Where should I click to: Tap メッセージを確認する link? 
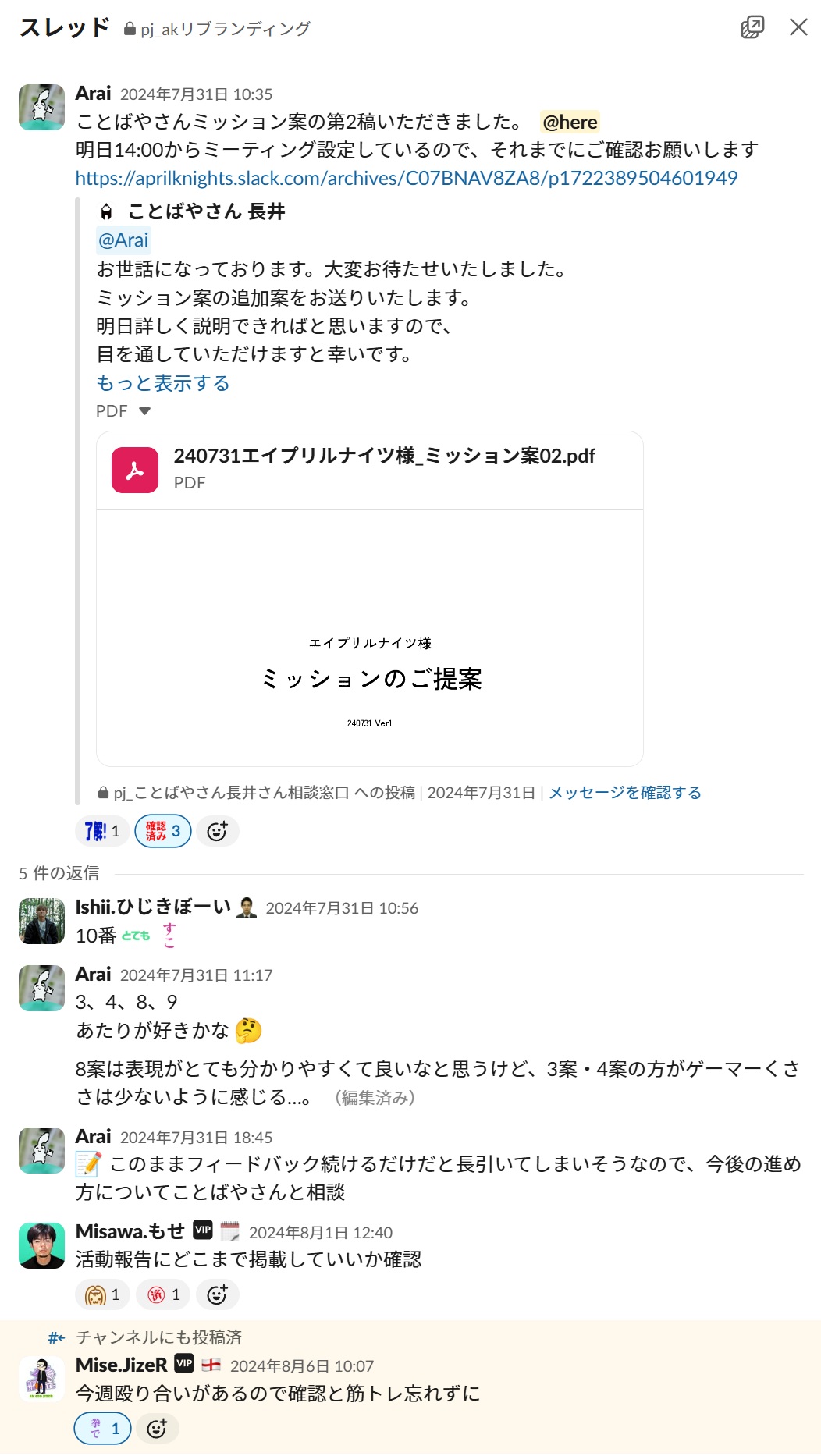pyautogui.click(x=624, y=793)
